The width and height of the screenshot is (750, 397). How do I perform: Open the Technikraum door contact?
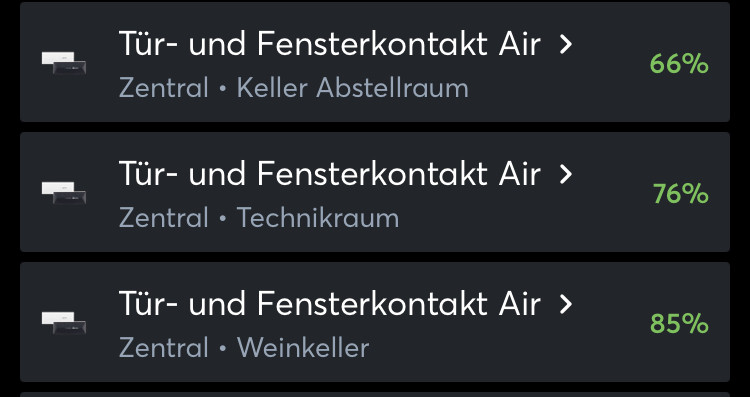(x=375, y=192)
